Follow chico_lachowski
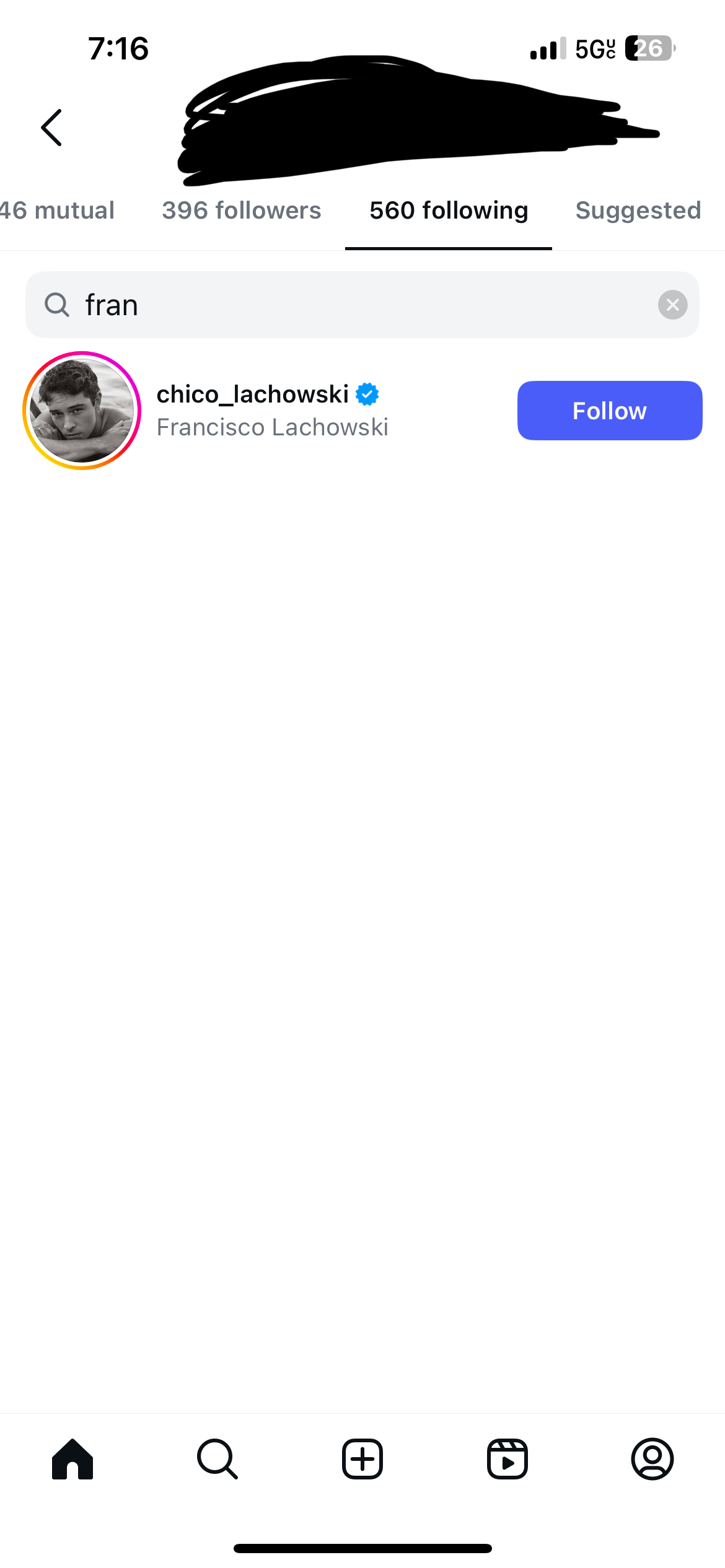The width and height of the screenshot is (725, 1568). (x=609, y=411)
